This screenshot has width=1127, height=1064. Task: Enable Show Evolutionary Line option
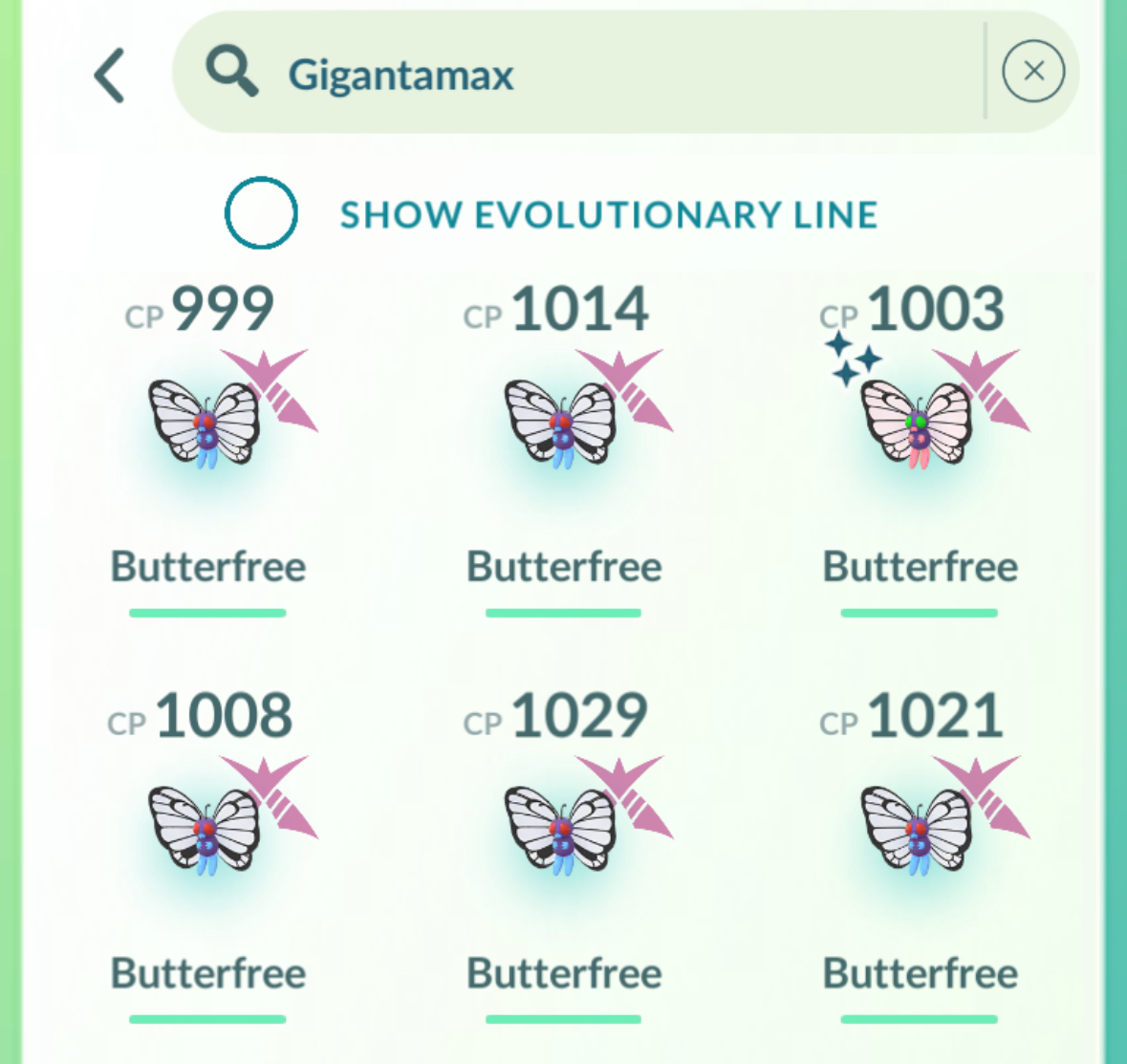(261, 213)
